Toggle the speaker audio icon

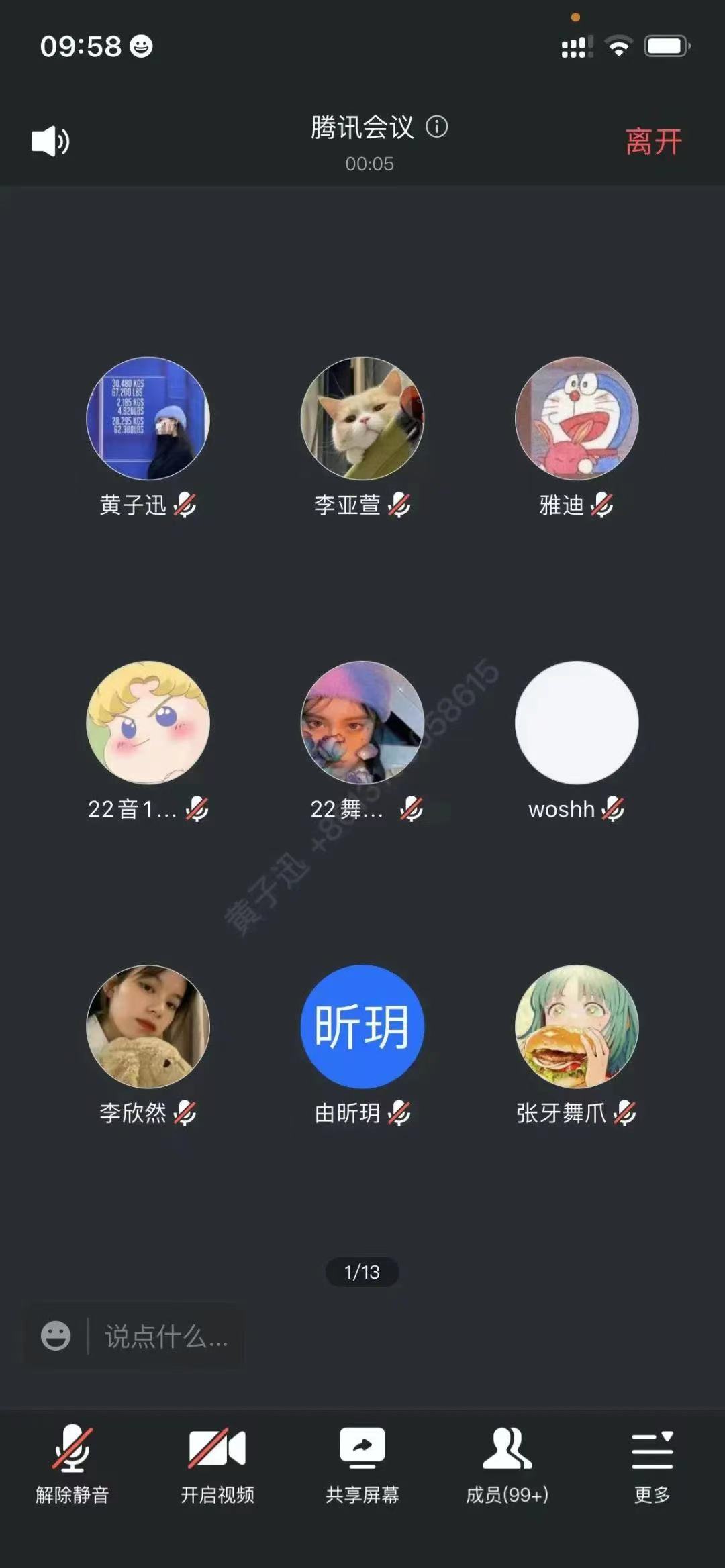click(50, 142)
